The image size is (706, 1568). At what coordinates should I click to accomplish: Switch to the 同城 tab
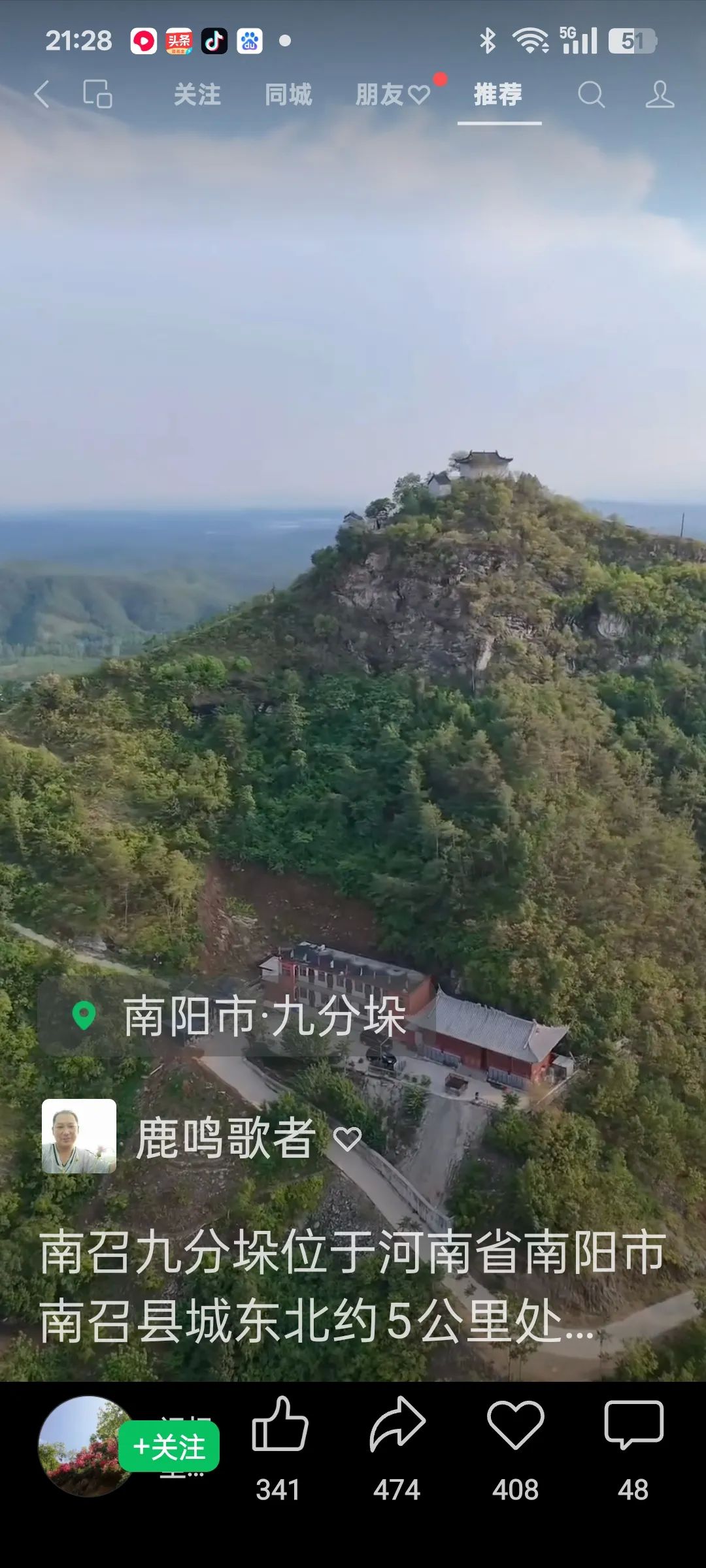click(x=288, y=95)
